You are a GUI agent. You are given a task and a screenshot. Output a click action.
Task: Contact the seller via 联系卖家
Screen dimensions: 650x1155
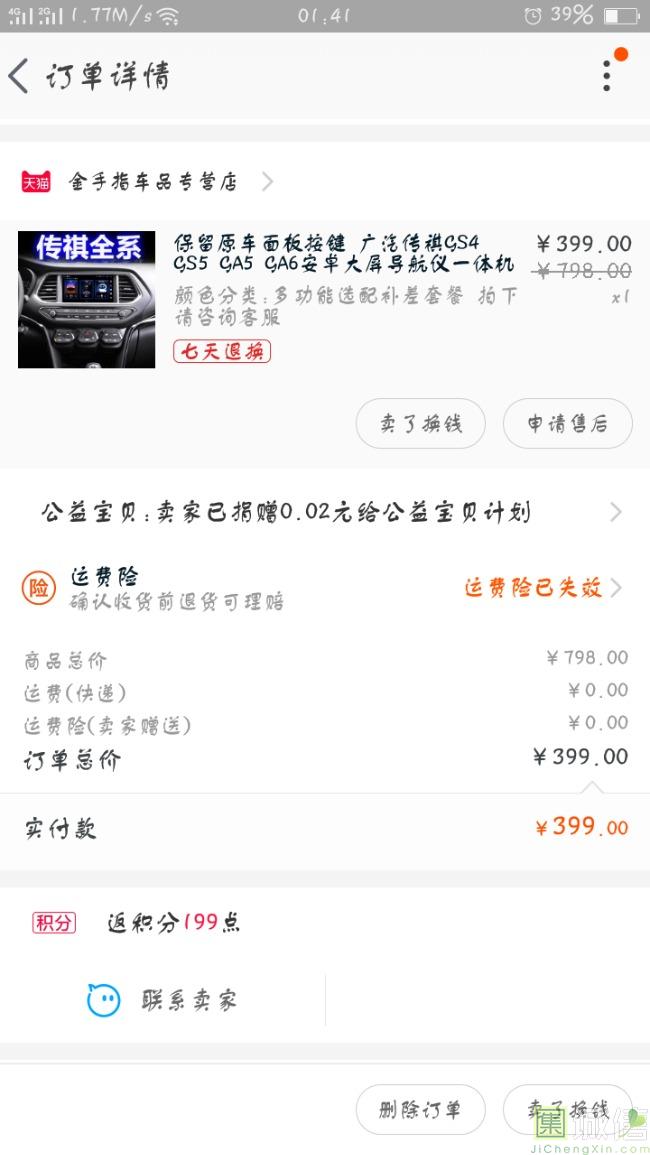pyautogui.click(x=162, y=1000)
